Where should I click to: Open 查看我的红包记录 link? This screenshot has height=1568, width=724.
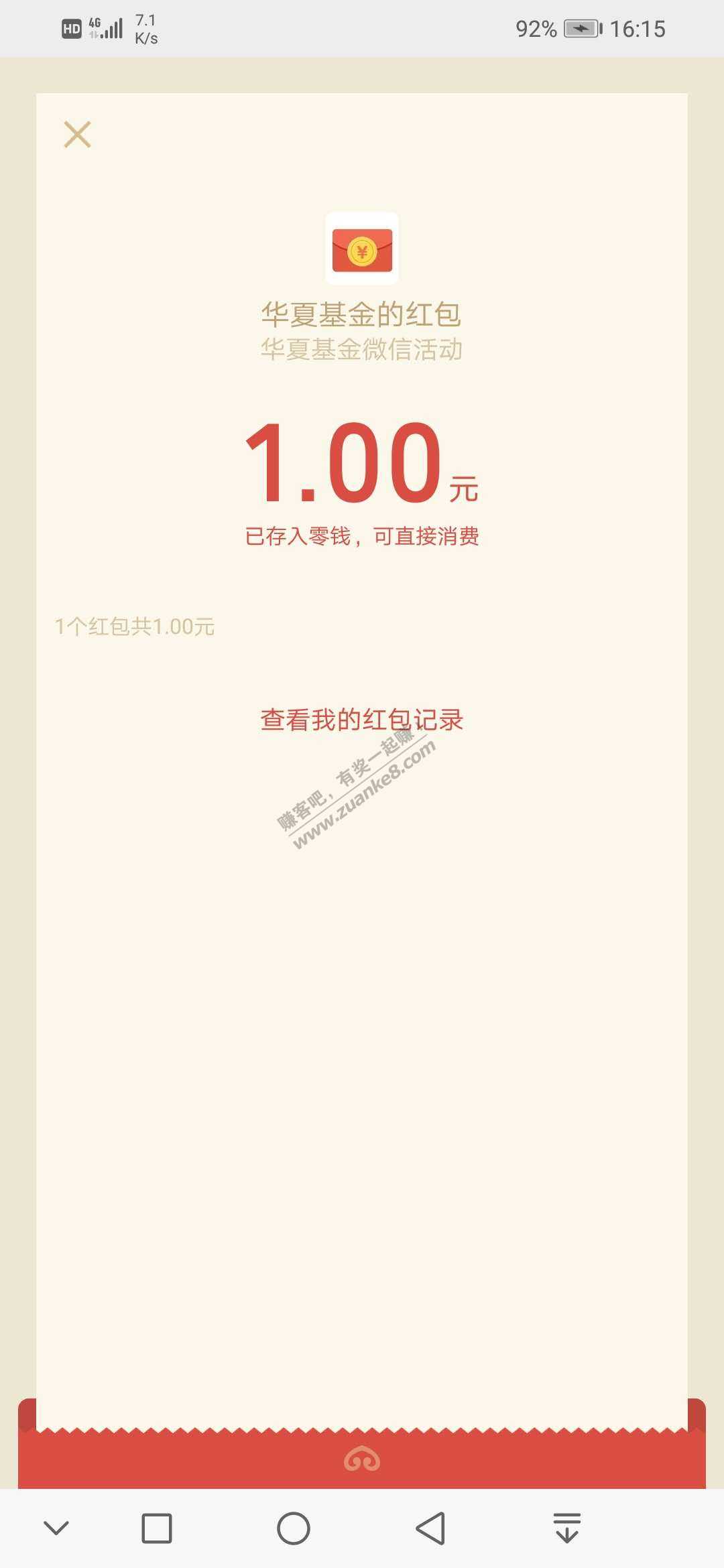pyautogui.click(x=361, y=720)
